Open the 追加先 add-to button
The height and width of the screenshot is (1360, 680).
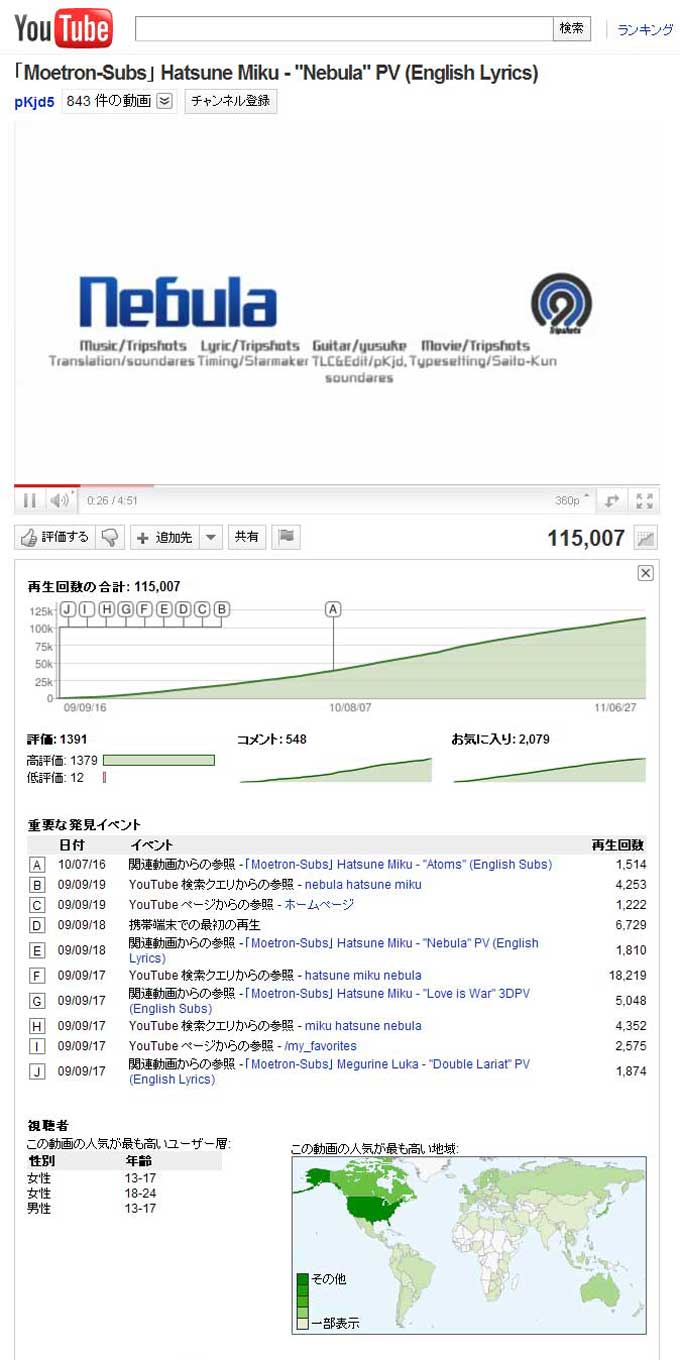pos(164,537)
